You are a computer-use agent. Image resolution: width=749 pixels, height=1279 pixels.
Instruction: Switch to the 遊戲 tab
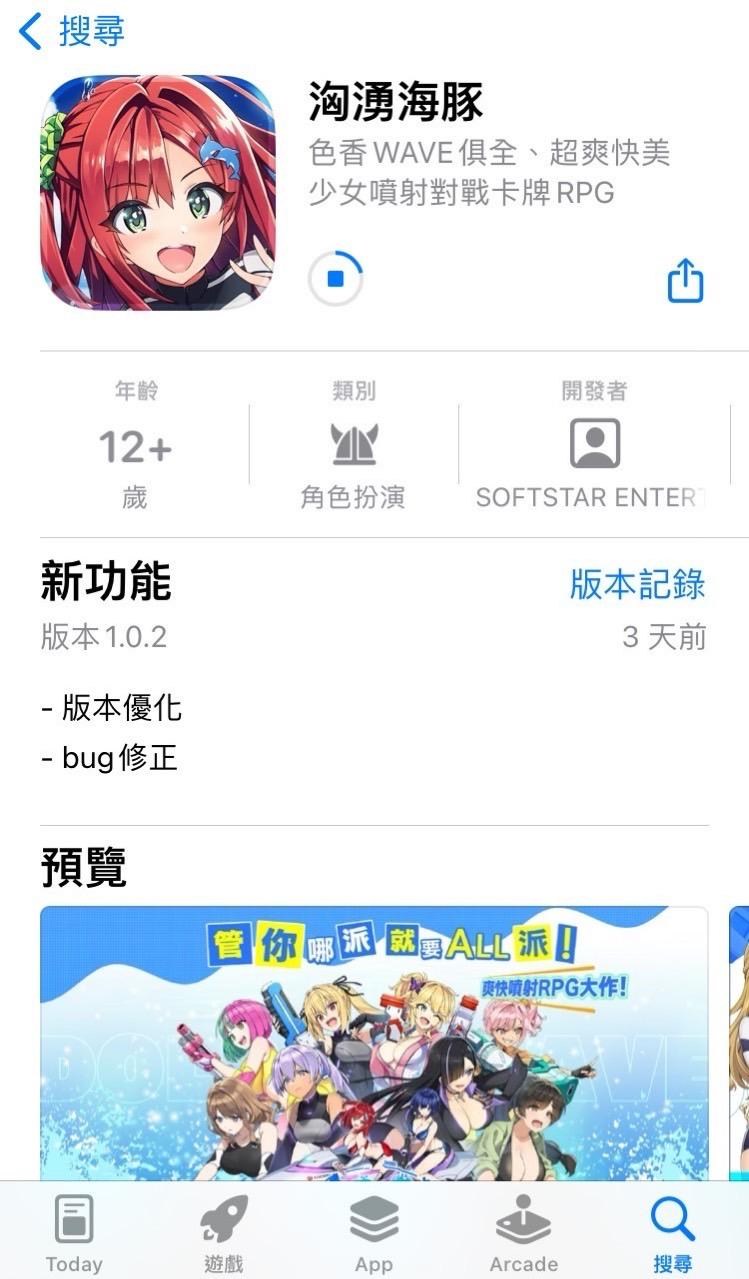click(224, 1233)
